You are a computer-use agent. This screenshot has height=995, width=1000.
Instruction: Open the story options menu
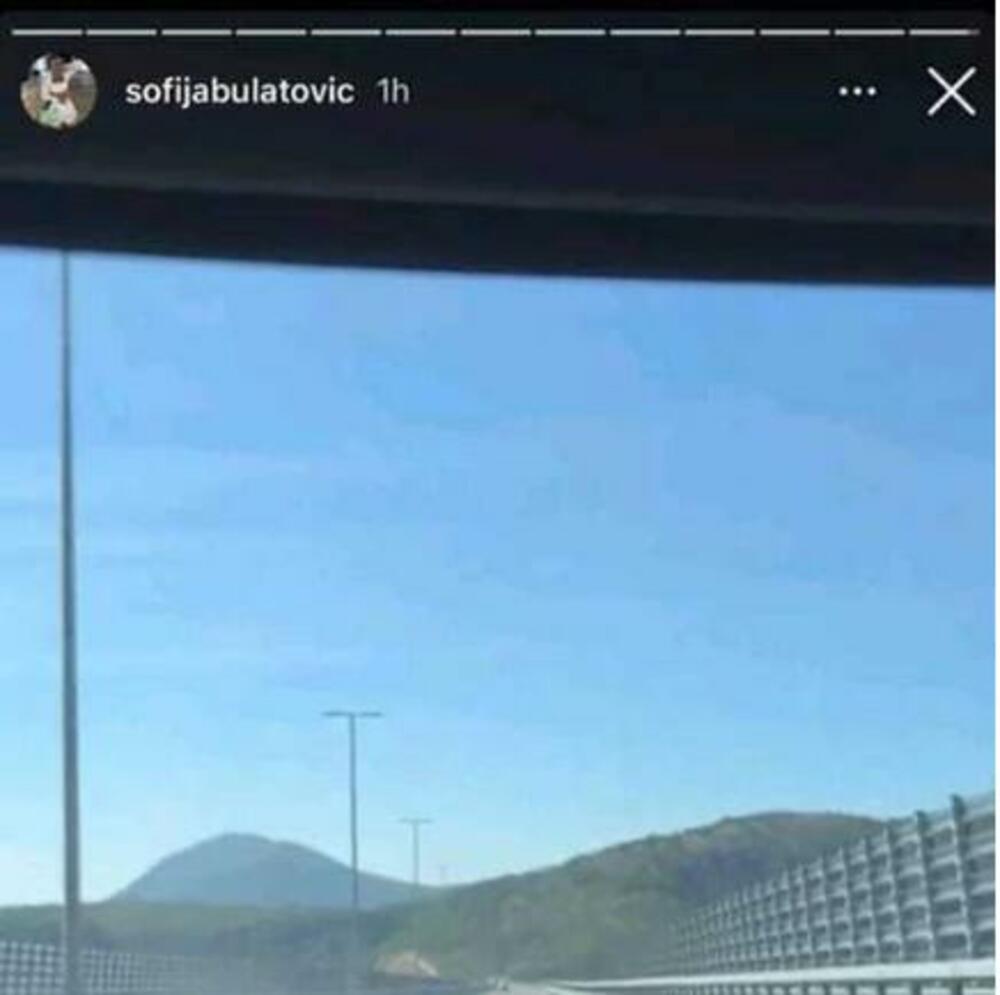pos(857,92)
